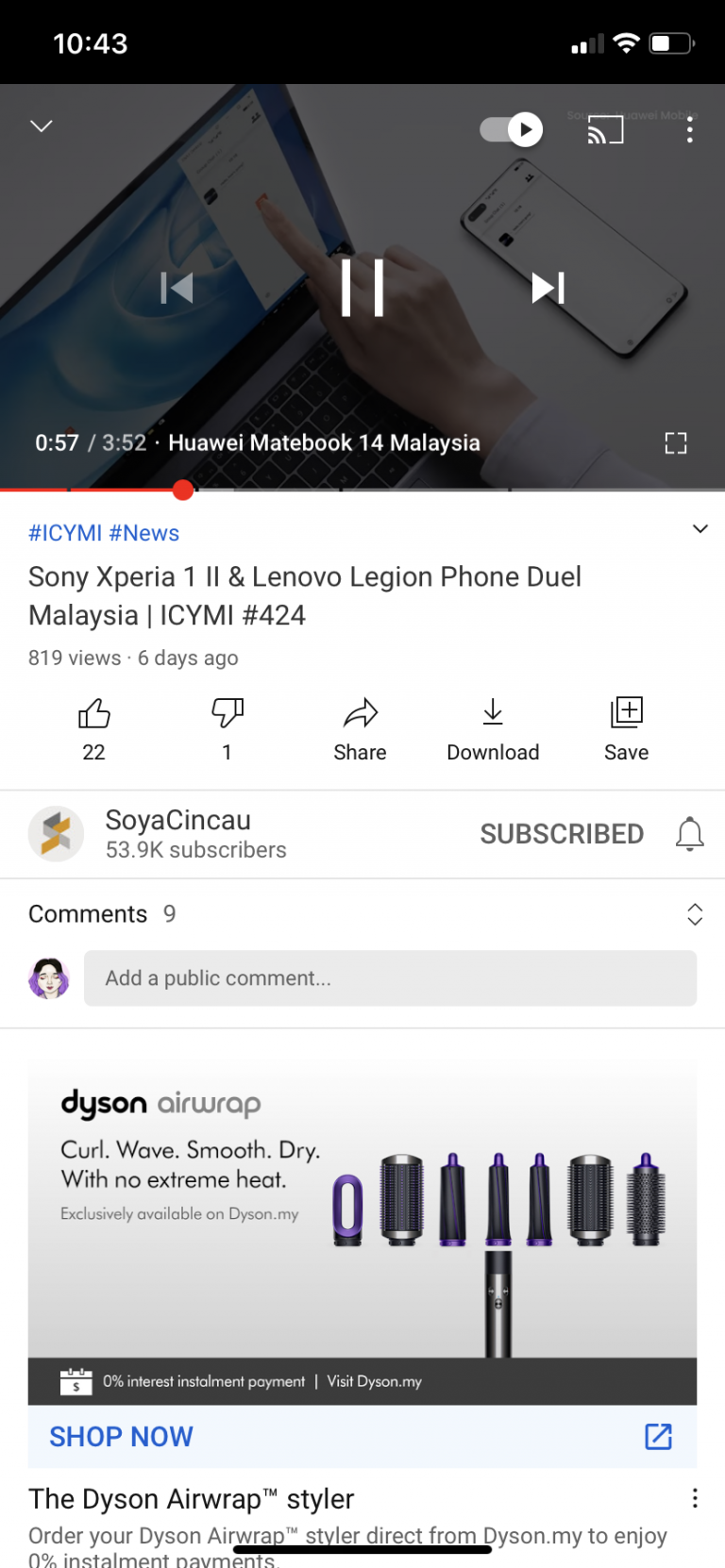Image resolution: width=725 pixels, height=1568 pixels.
Task: Seek using the video progress slider handle
Action: pos(182,490)
